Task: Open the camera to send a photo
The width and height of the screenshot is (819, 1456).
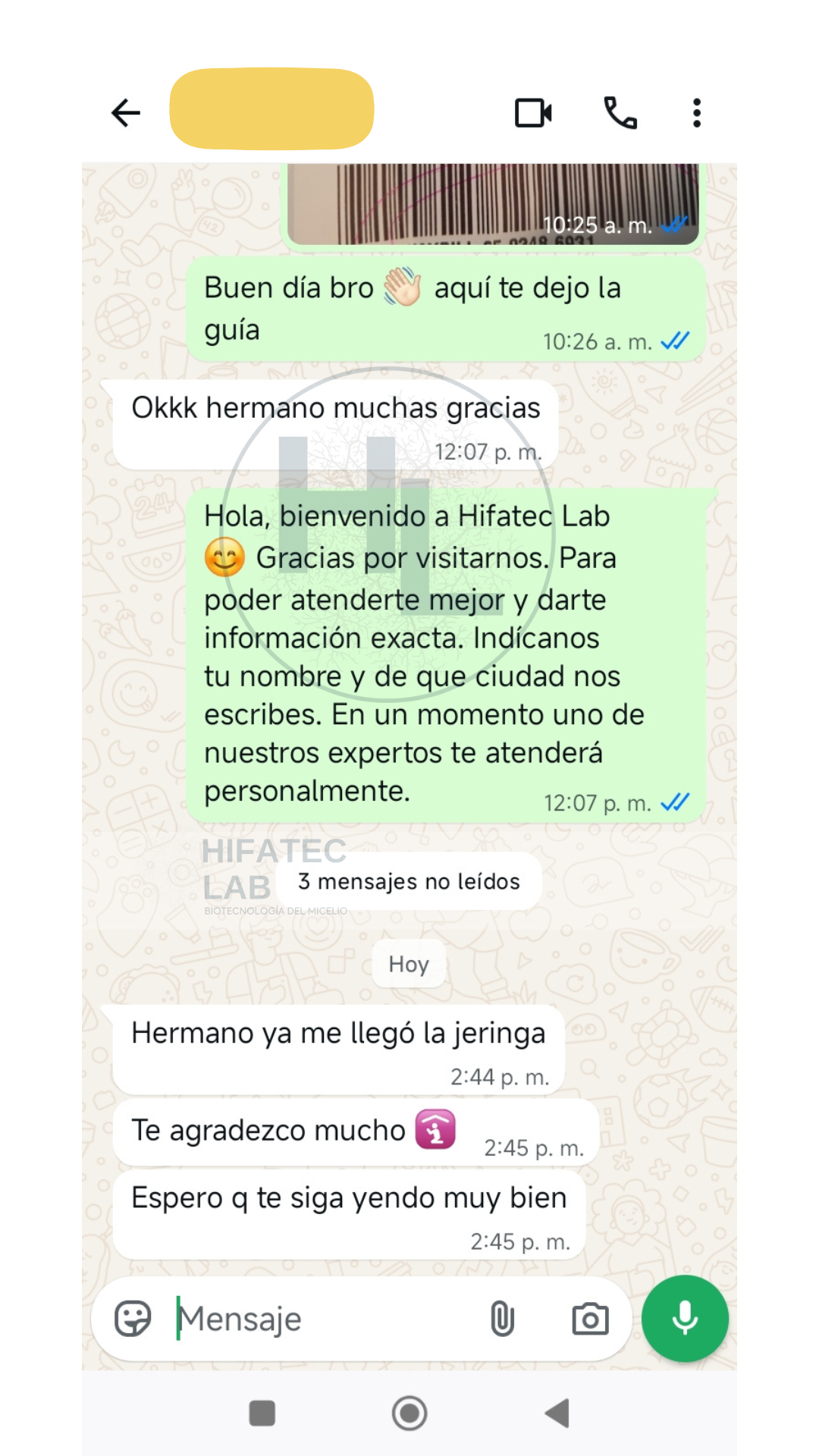Action: point(590,1319)
